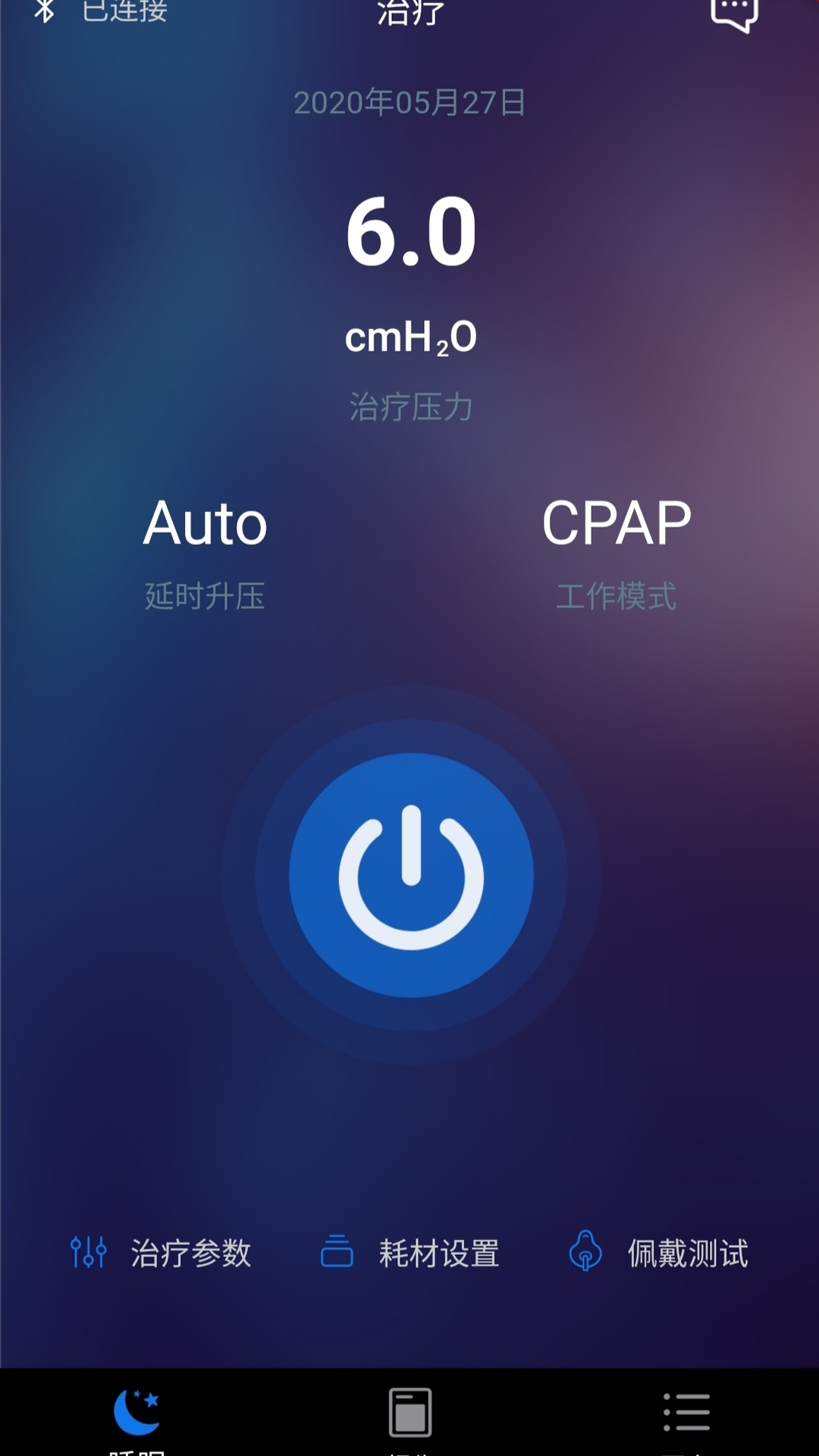Image resolution: width=819 pixels, height=1456 pixels.
Task: Switch to the middle device-icon tab
Action: [x=410, y=1414]
